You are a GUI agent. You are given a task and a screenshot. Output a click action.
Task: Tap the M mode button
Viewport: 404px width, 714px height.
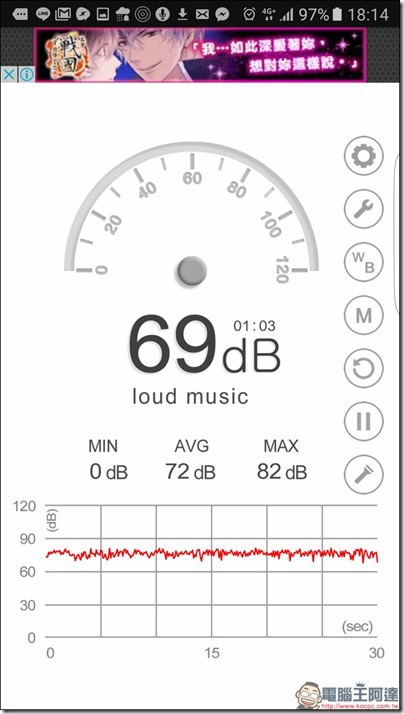pos(363,315)
